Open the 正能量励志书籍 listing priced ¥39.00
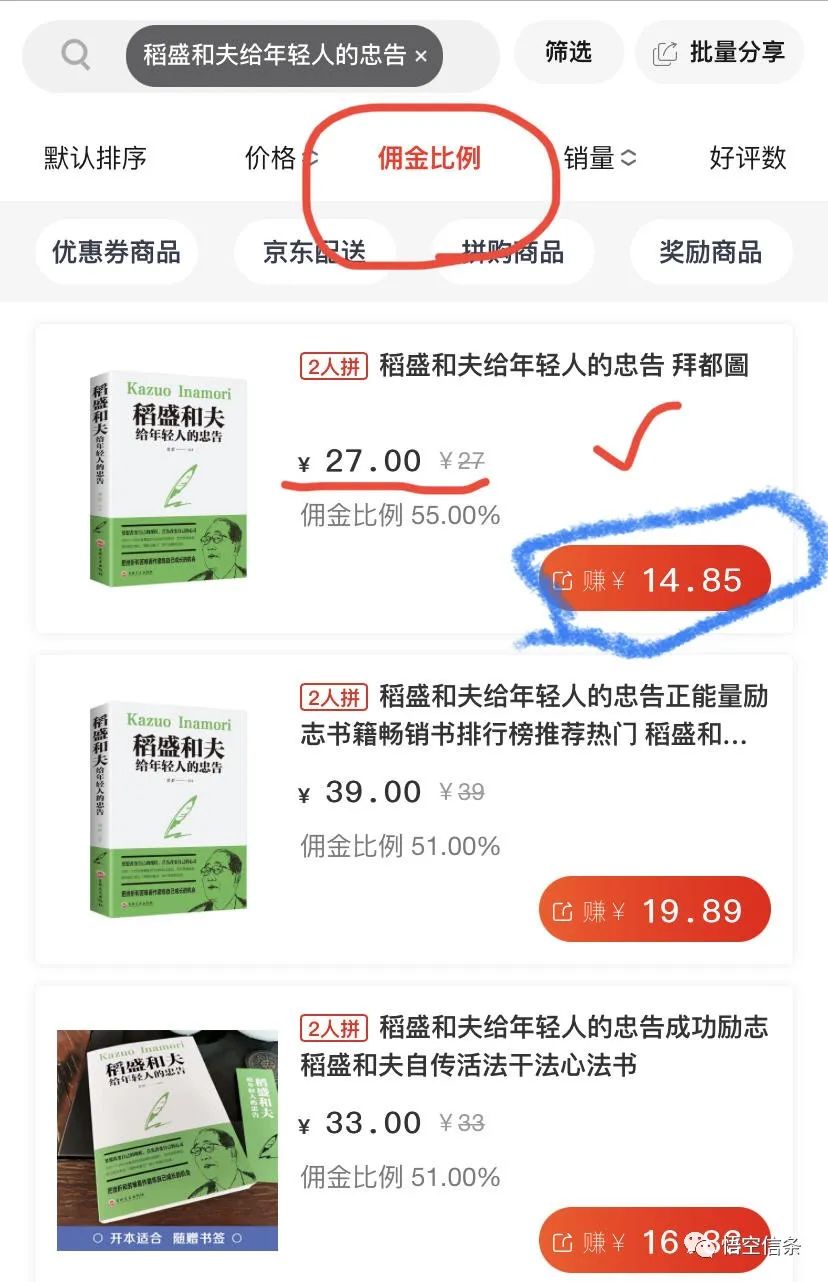828x1282 pixels. [x=535, y=715]
